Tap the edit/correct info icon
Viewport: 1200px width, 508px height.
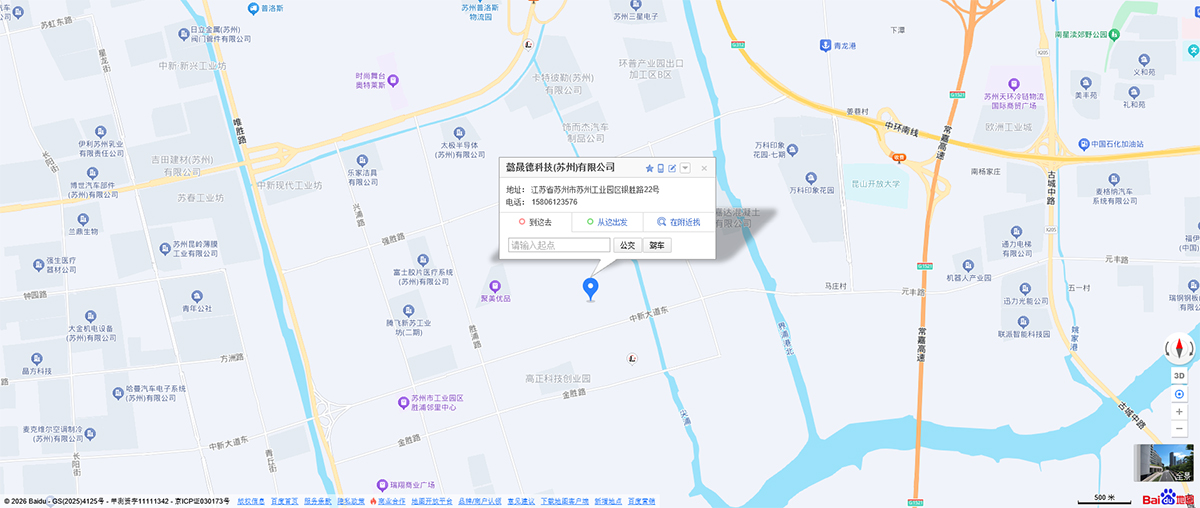[x=672, y=168]
